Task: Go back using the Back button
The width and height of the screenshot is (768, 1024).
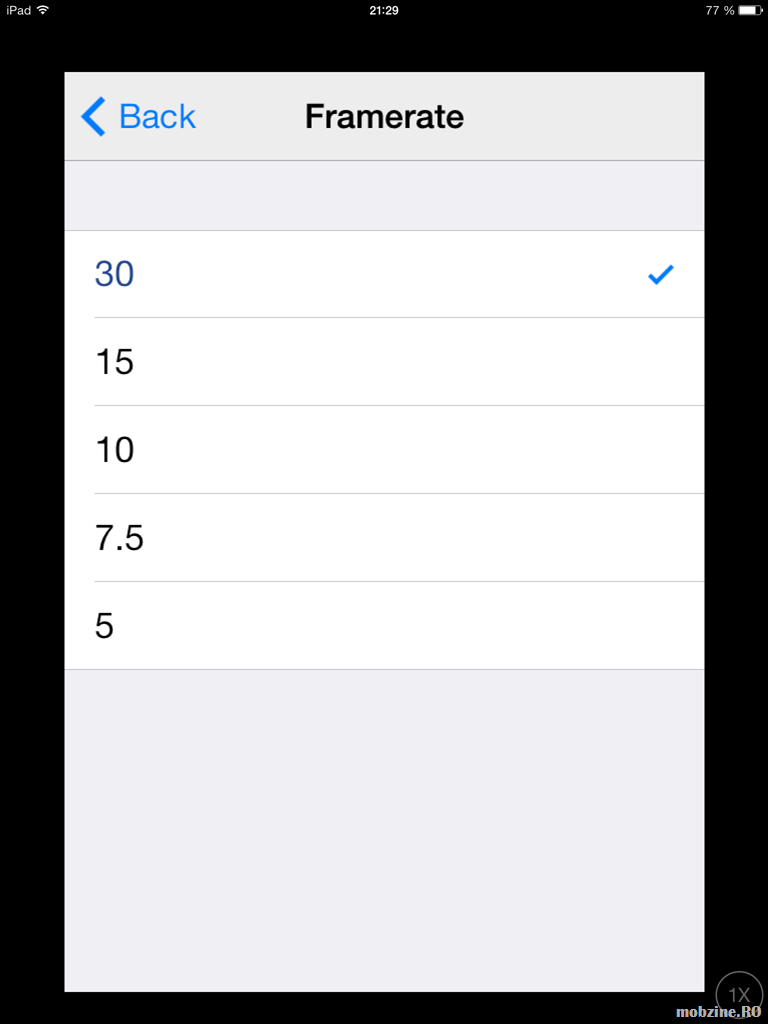Action: click(x=138, y=117)
